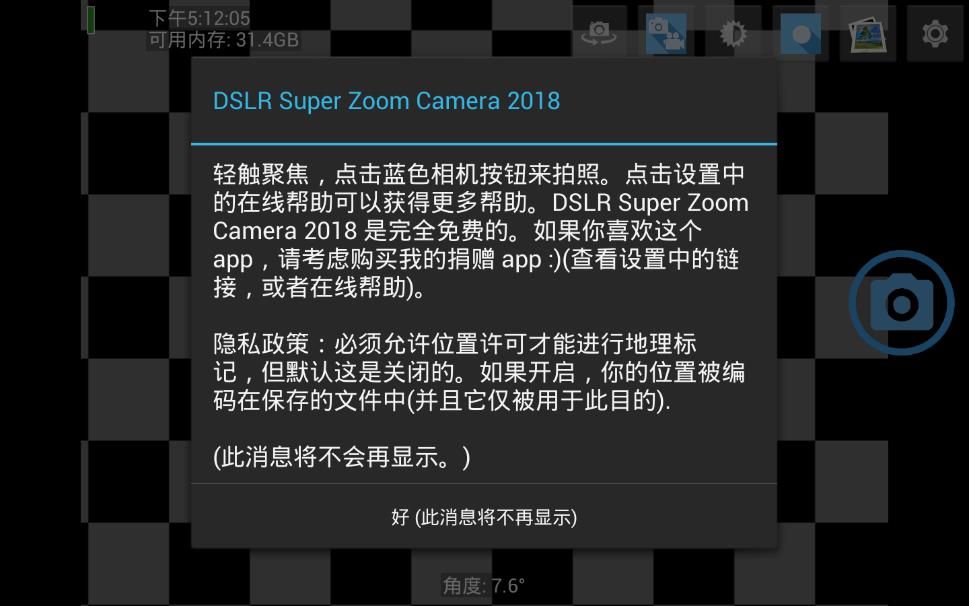
Task: Toggle the exposure lock icon
Action: click(800, 34)
